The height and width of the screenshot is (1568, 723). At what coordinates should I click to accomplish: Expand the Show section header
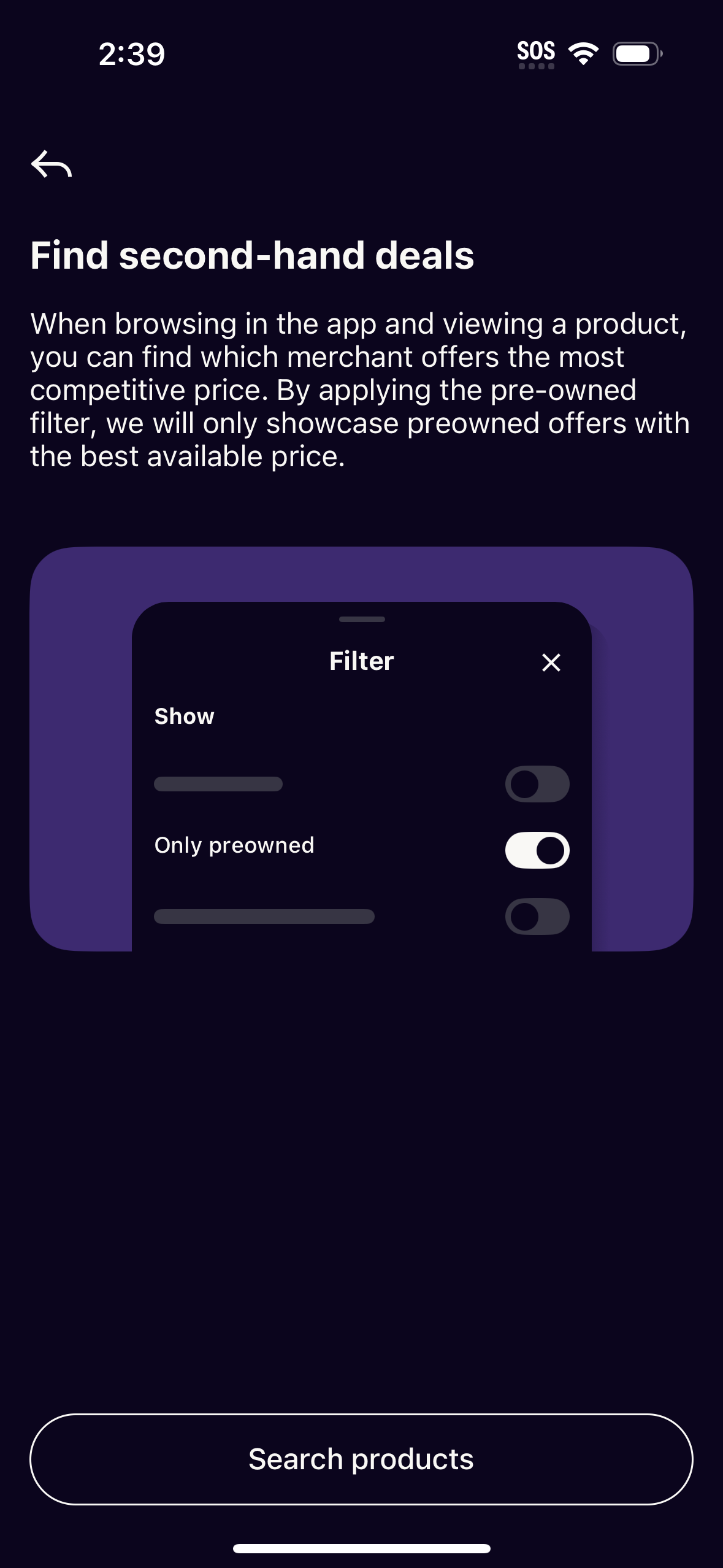point(183,715)
